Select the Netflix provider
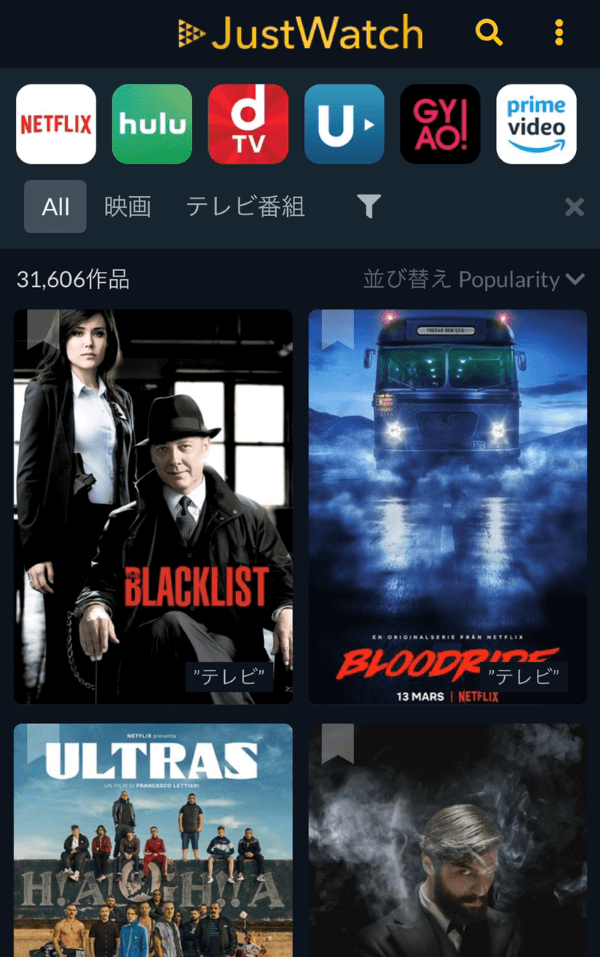The image size is (600, 957). [x=56, y=124]
